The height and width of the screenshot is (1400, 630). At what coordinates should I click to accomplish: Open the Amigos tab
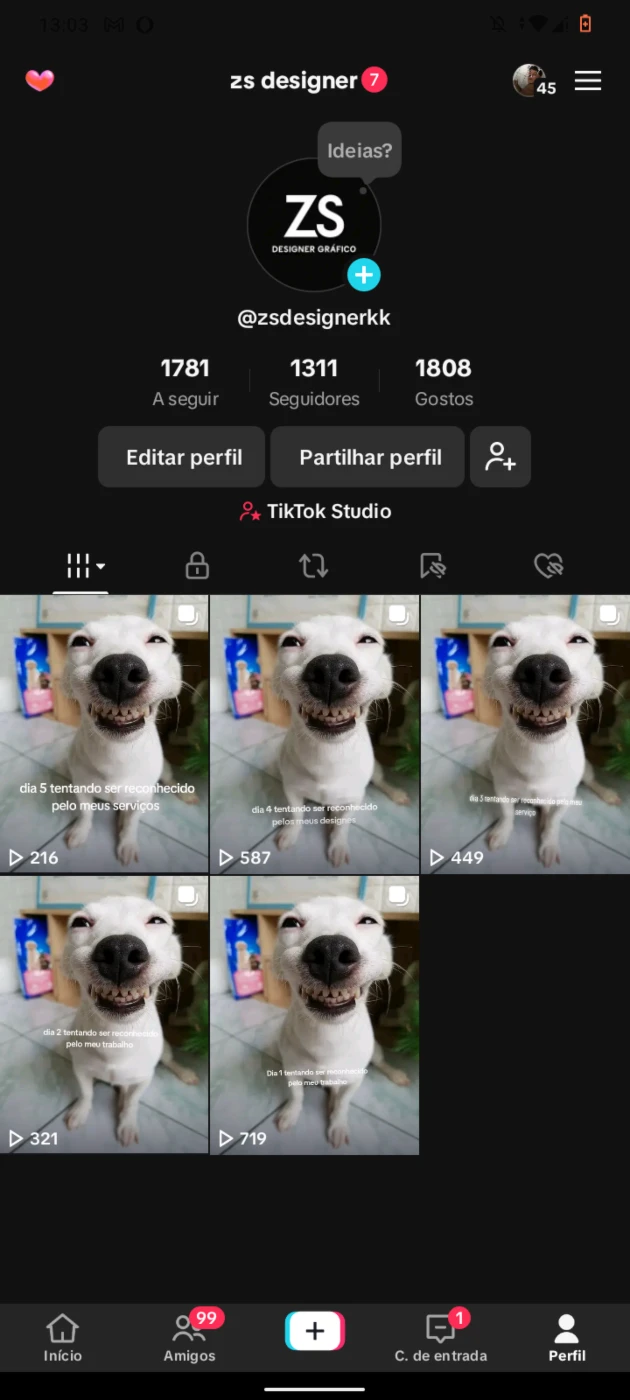point(190,1339)
